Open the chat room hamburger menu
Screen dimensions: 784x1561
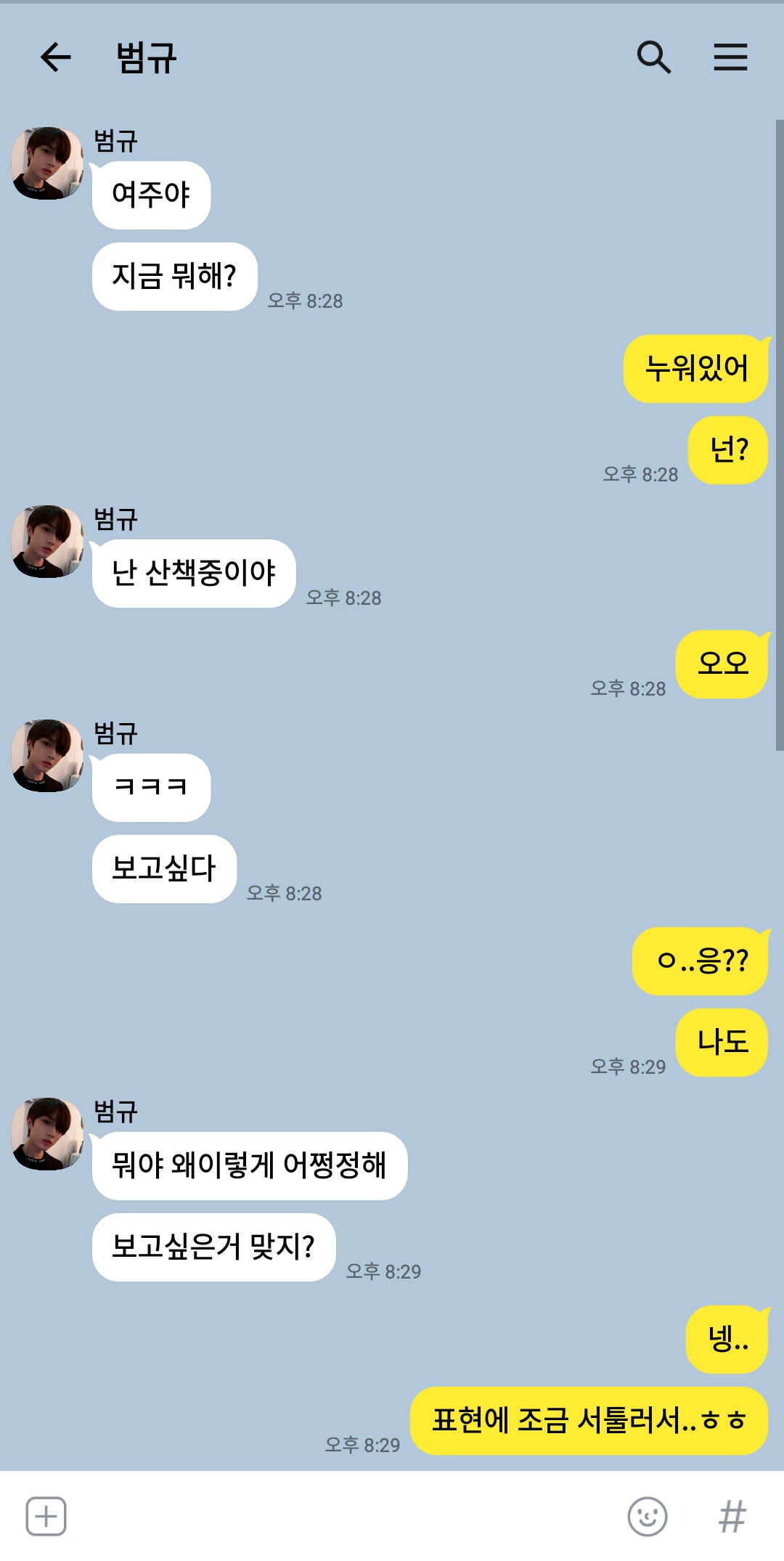pyautogui.click(x=730, y=57)
